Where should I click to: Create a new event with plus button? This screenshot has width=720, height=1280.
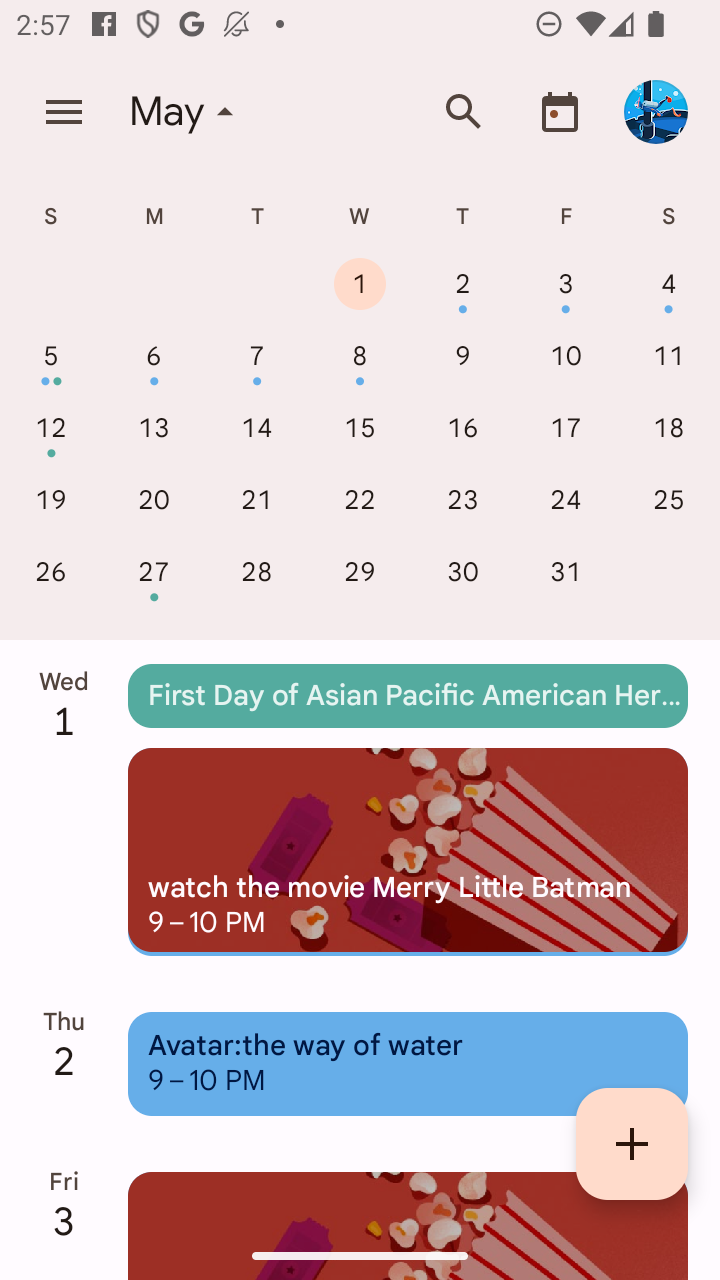[x=632, y=1144]
